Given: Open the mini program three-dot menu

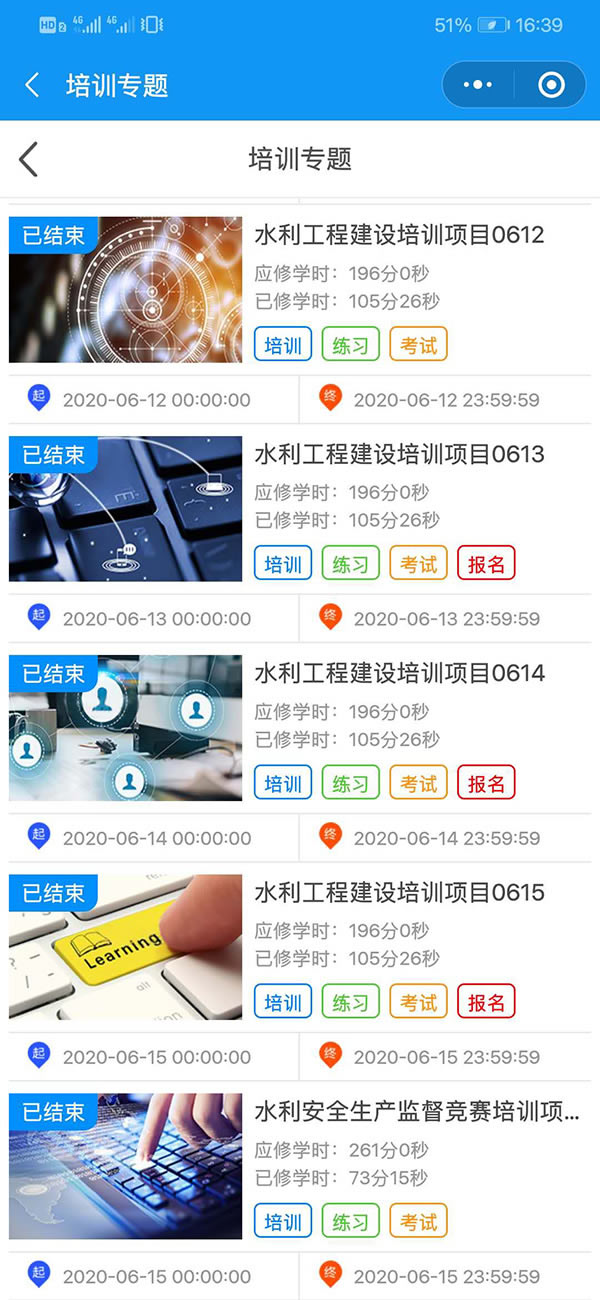Looking at the screenshot, I should (478, 85).
